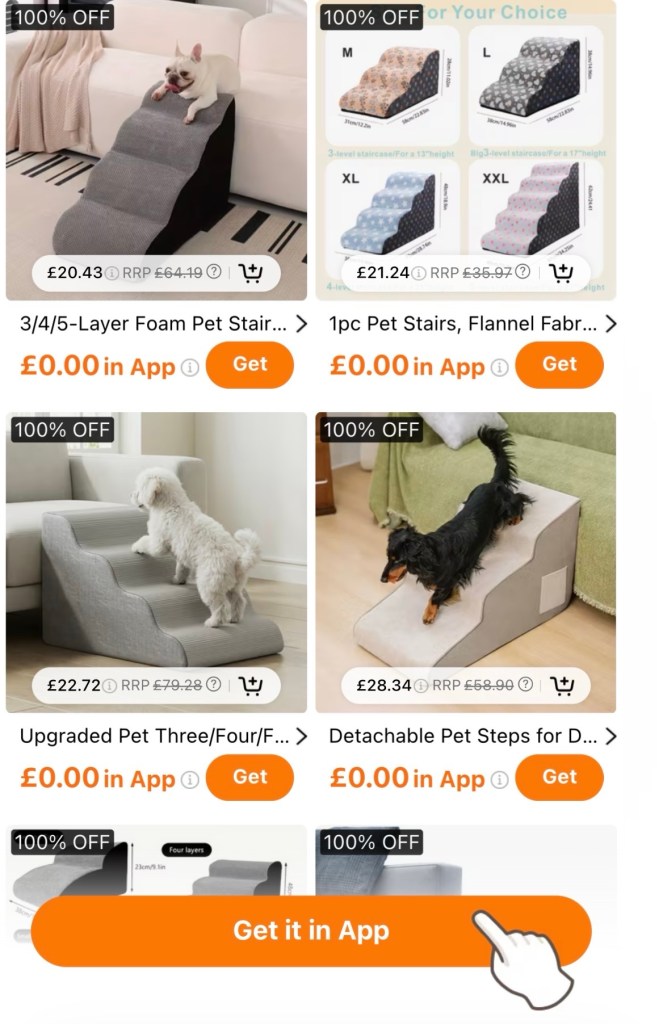Open the 1pc Pet Stairs, Flannel Fabric title link

click(x=472, y=324)
